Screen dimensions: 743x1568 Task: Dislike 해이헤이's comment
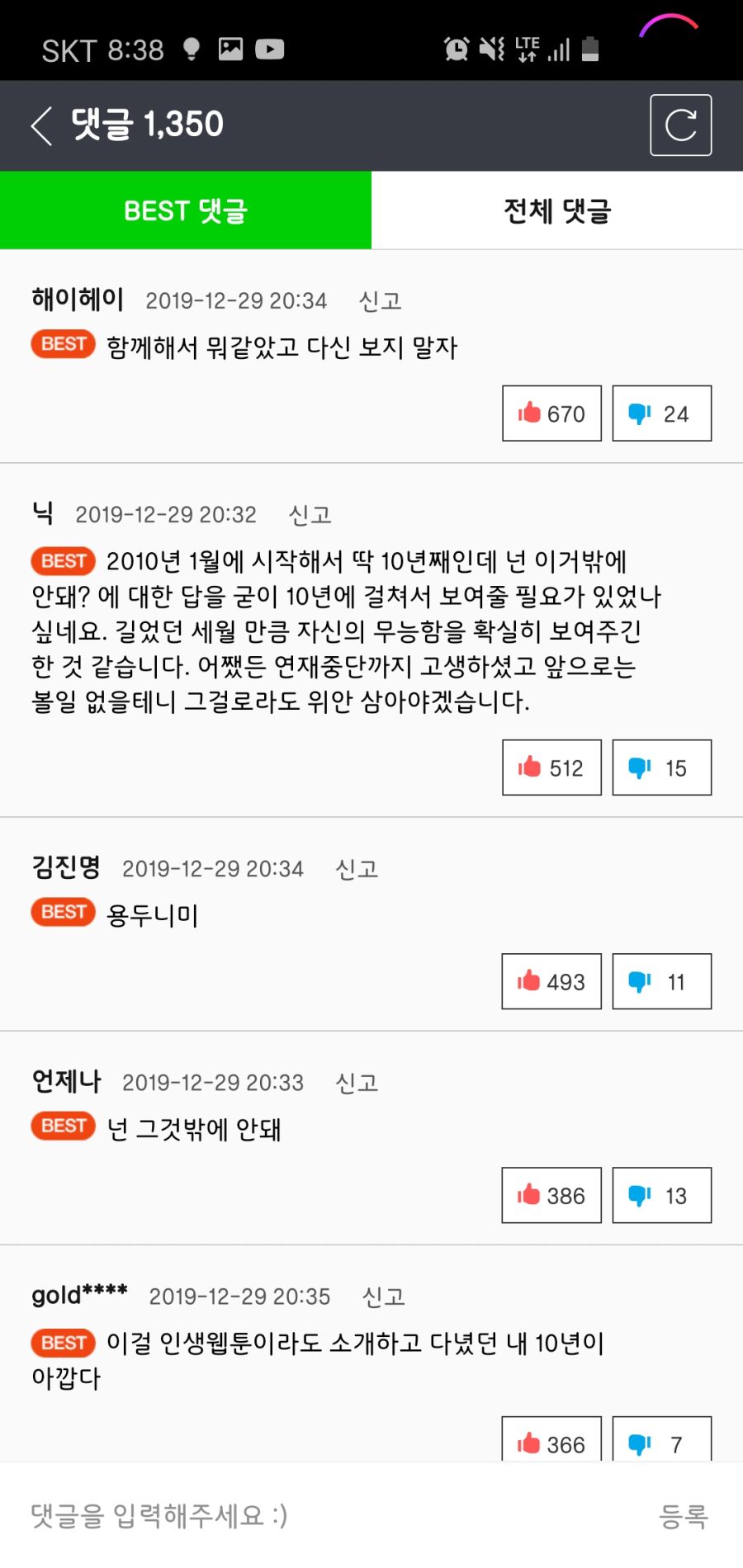[661, 413]
